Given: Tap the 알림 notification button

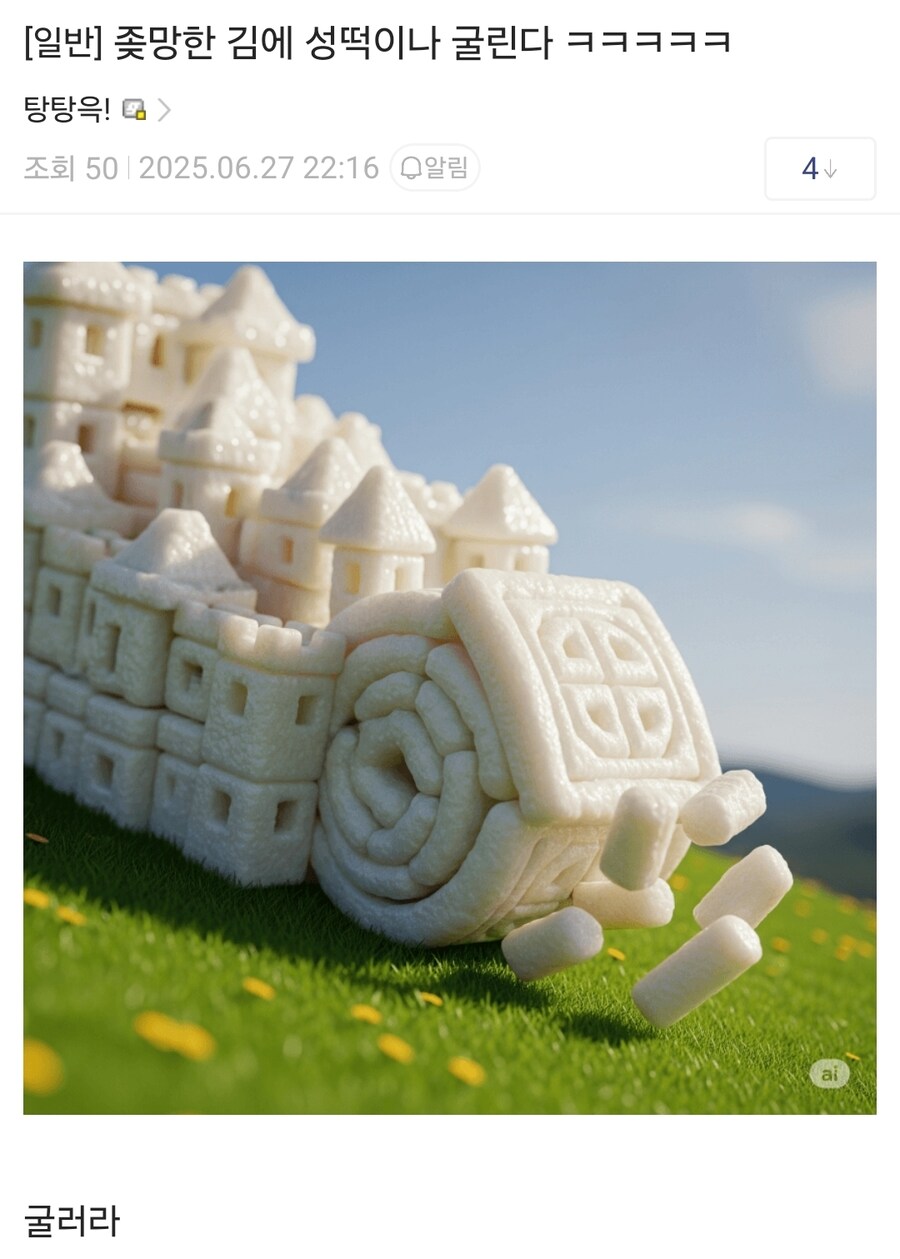Looking at the screenshot, I should pos(435,168).
